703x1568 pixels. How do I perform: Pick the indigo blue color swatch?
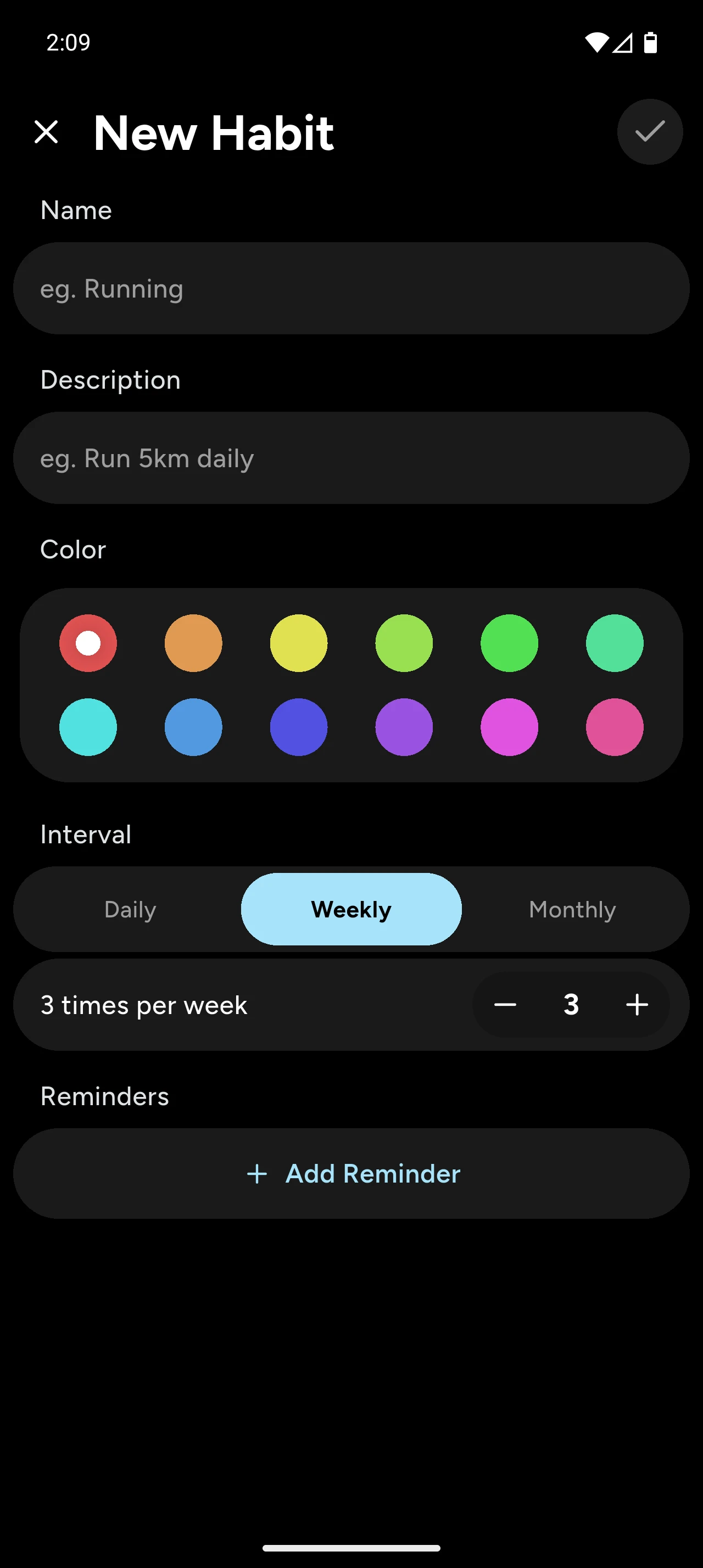pos(299,727)
